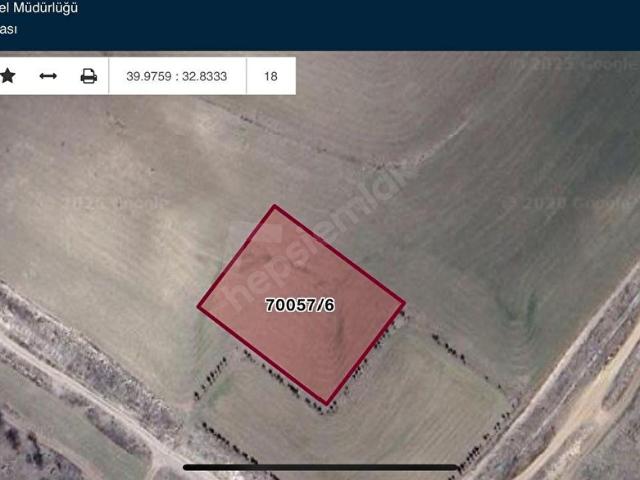Select parcel 70057/6 on the map
This screenshot has height=480, width=640.
[300, 305]
